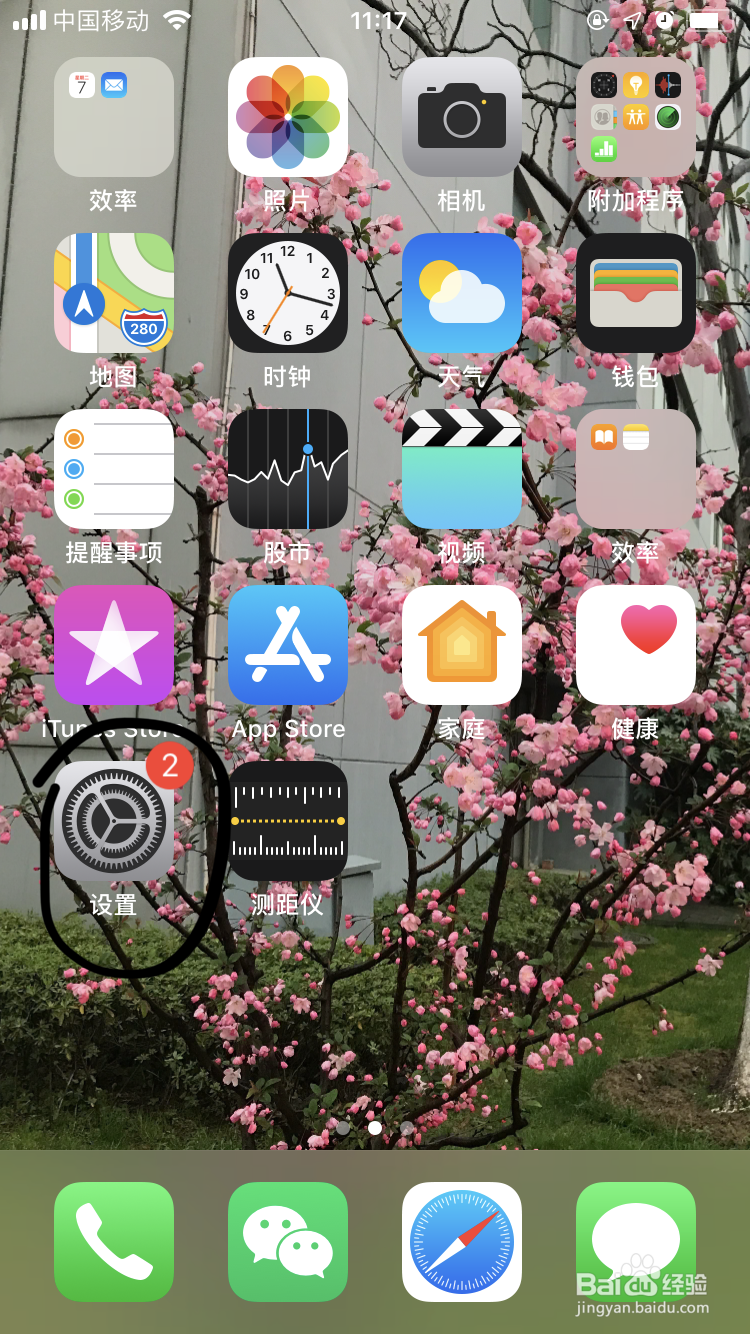This screenshot has height=1334, width=750.
Task: Open the Videos app (视频)
Action: (x=461, y=469)
